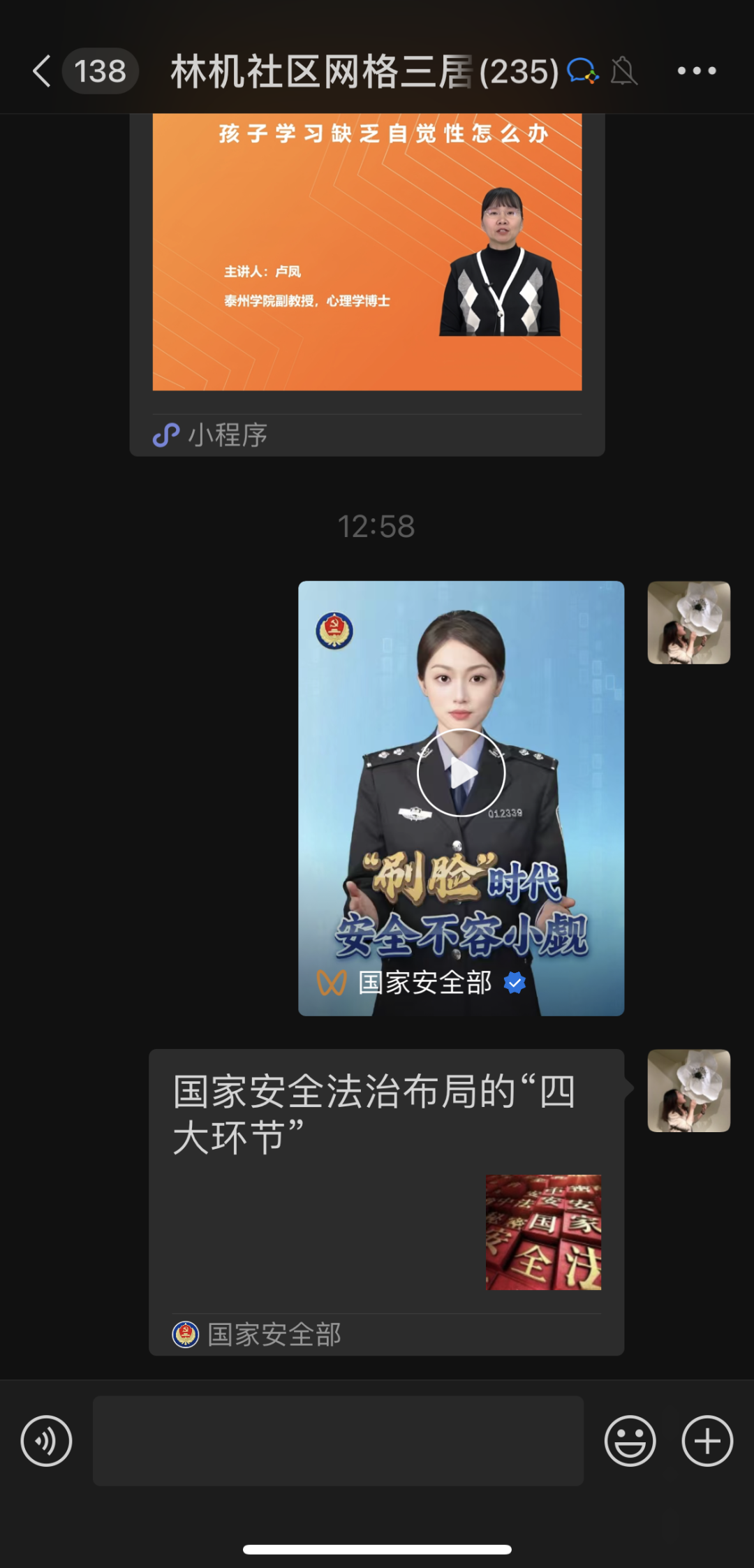Open the group chat overflow menu
Viewport: 754px width, 1568px height.
point(696,71)
